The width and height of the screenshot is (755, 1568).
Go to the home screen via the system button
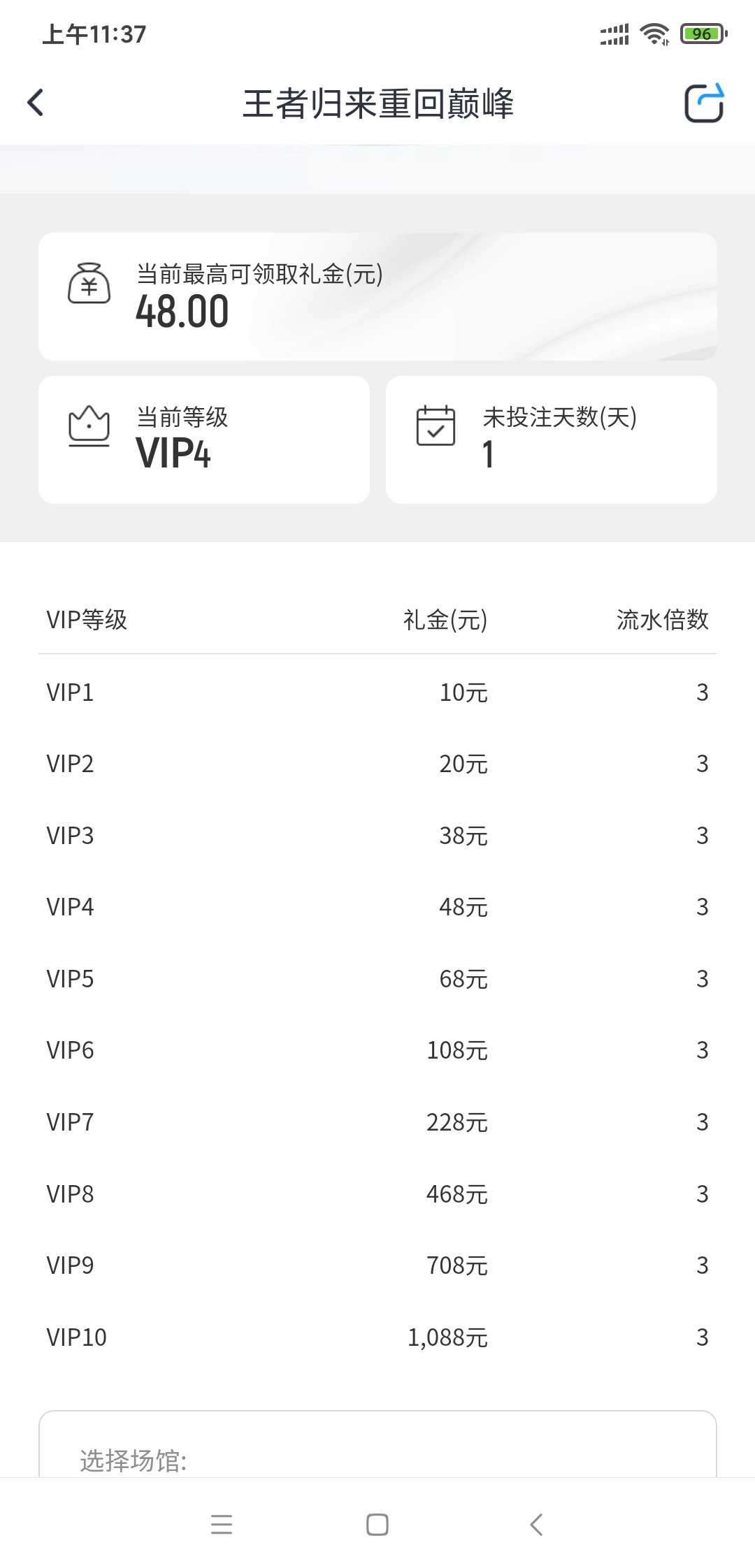(x=377, y=1524)
